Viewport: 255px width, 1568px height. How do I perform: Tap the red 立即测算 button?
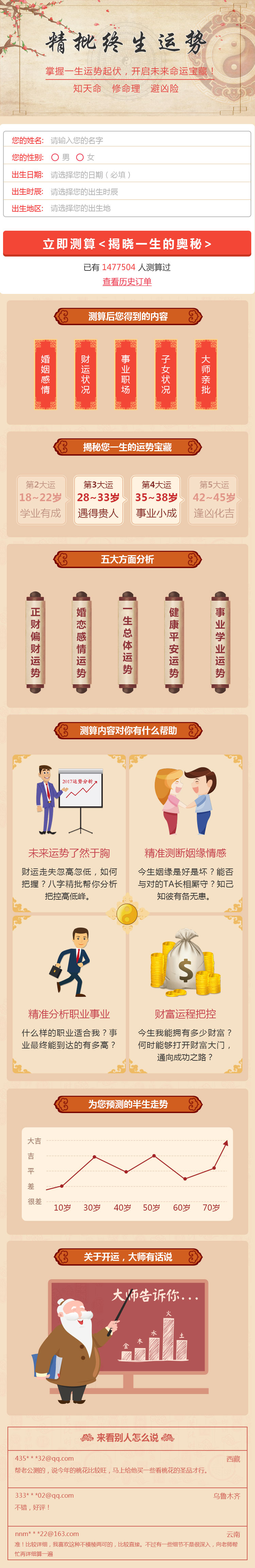(x=127, y=244)
